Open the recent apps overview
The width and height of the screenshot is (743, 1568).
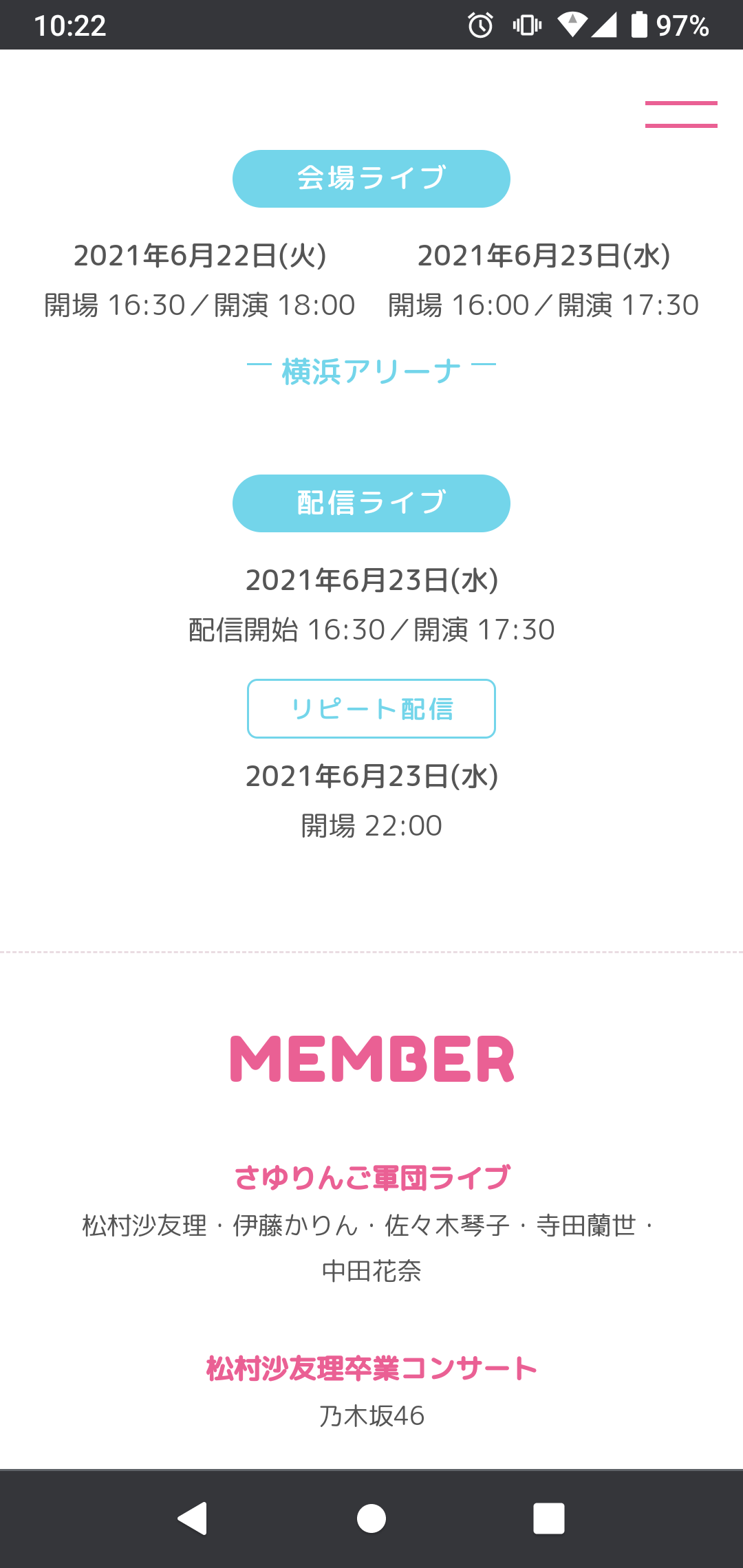coord(549,1518)
